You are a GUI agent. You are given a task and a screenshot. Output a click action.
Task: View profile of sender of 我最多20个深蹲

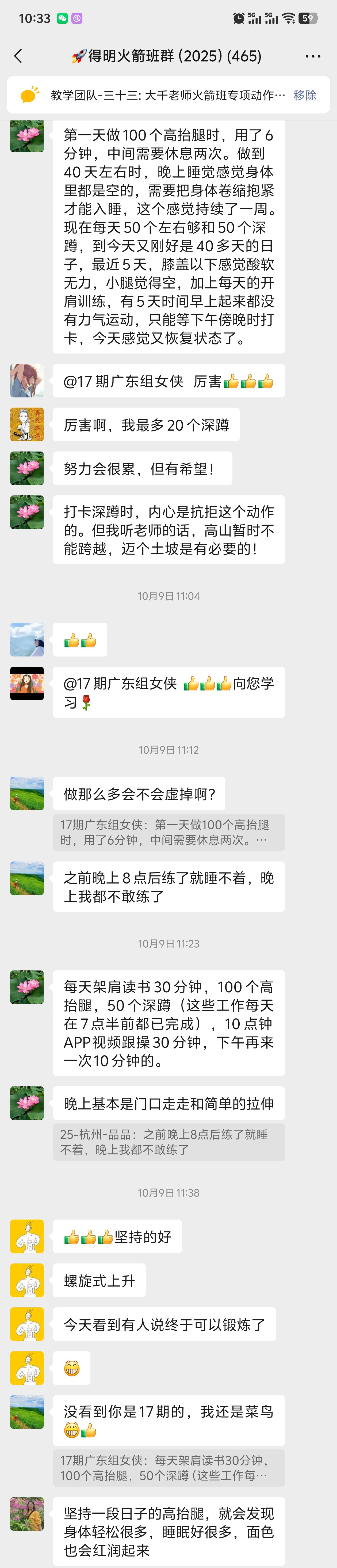point(27,424)
